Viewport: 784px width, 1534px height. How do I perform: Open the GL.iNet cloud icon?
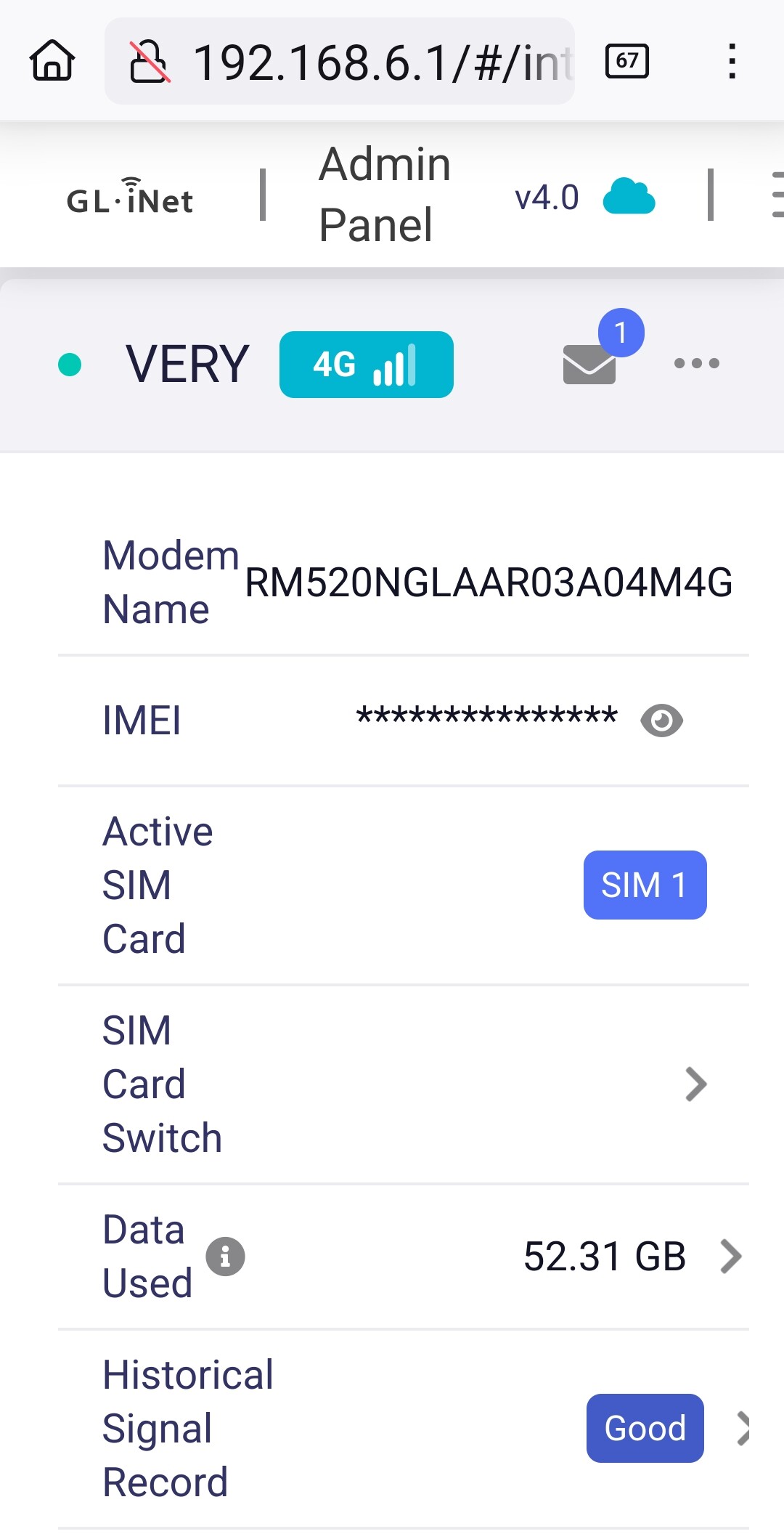tap(629, 196)
